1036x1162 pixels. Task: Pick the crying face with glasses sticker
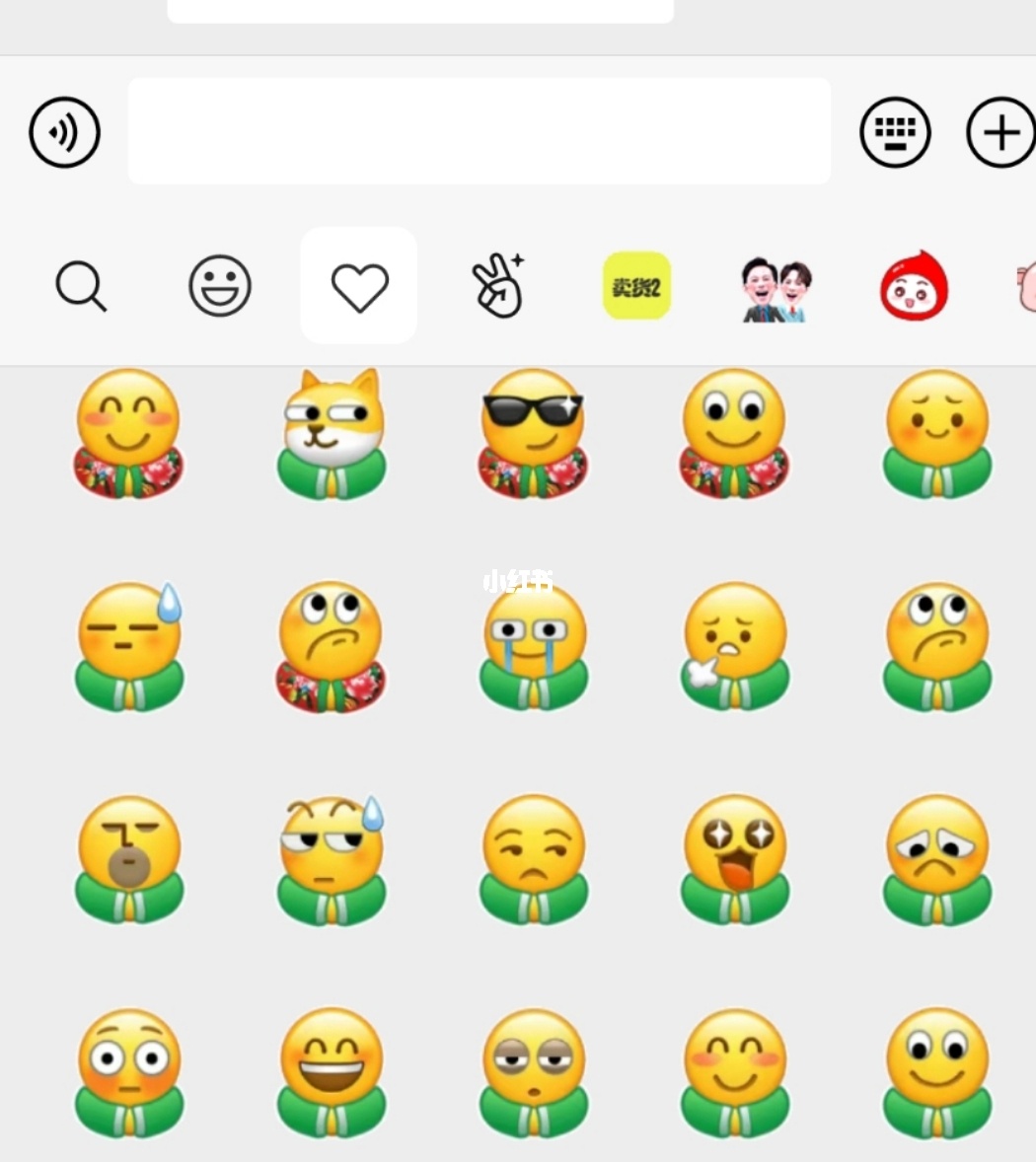tap(534, 647)
